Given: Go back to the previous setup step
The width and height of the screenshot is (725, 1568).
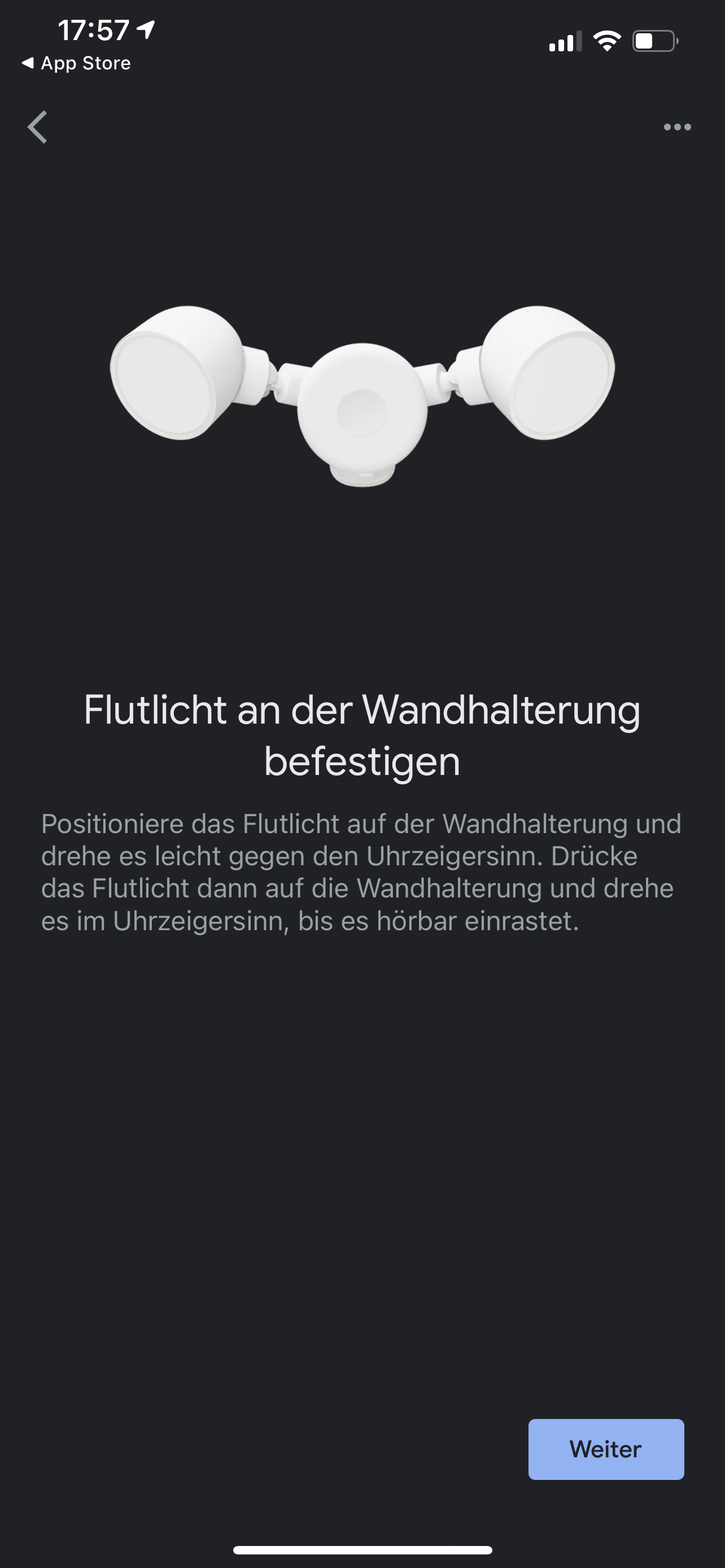Looking at the screenshot, I should (38, 127).
